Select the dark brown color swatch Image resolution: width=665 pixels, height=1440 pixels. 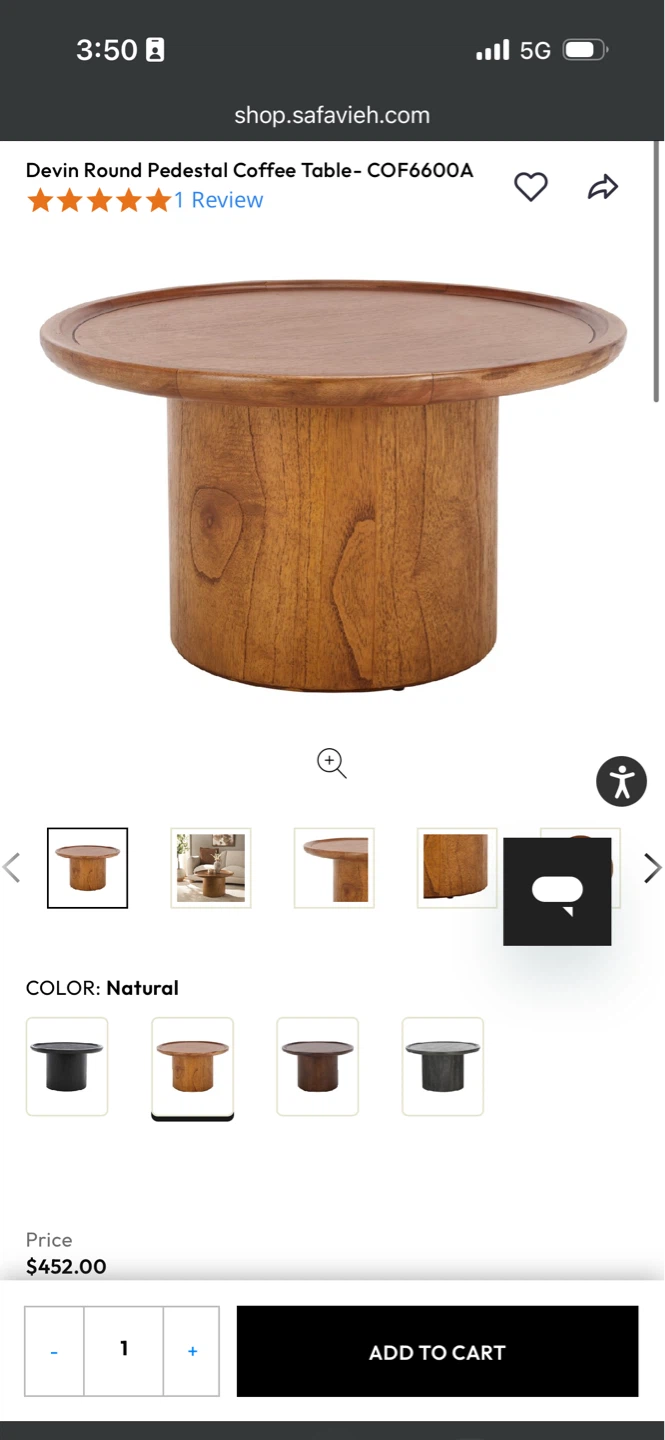pos(317,1066)
